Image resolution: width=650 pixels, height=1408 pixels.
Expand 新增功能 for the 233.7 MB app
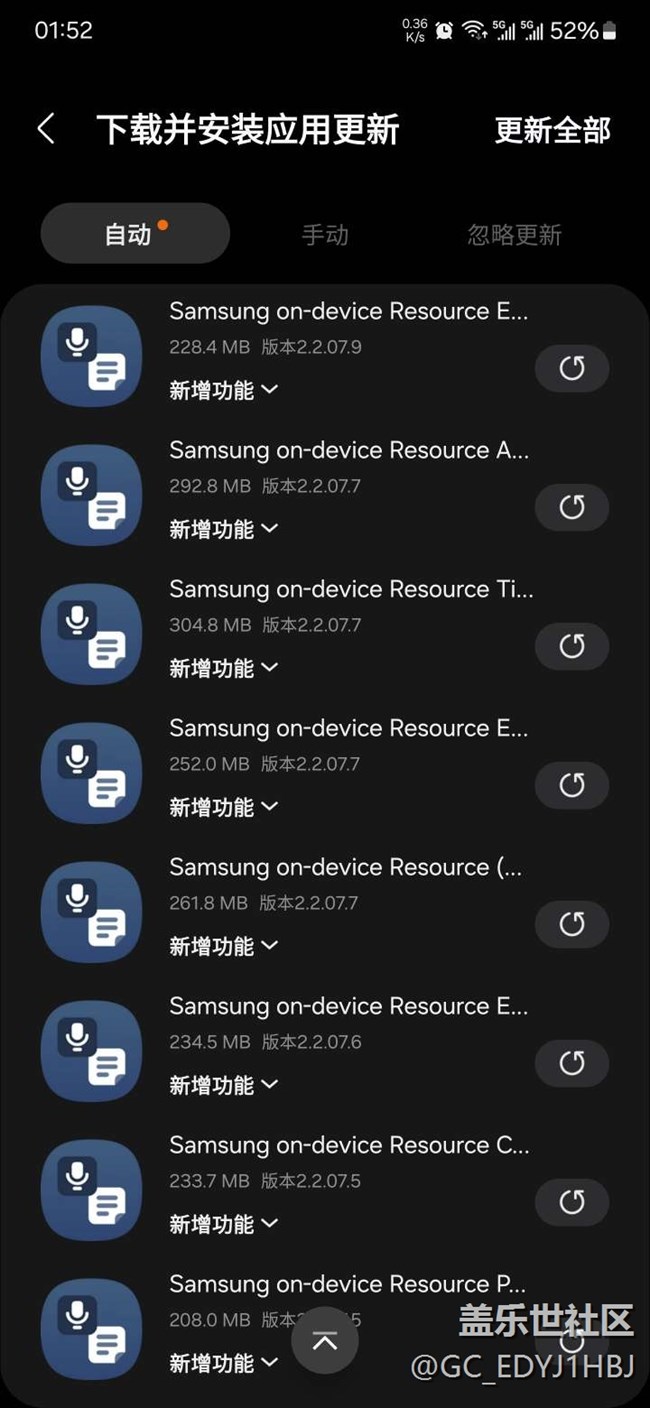(x=223, y=1224)
